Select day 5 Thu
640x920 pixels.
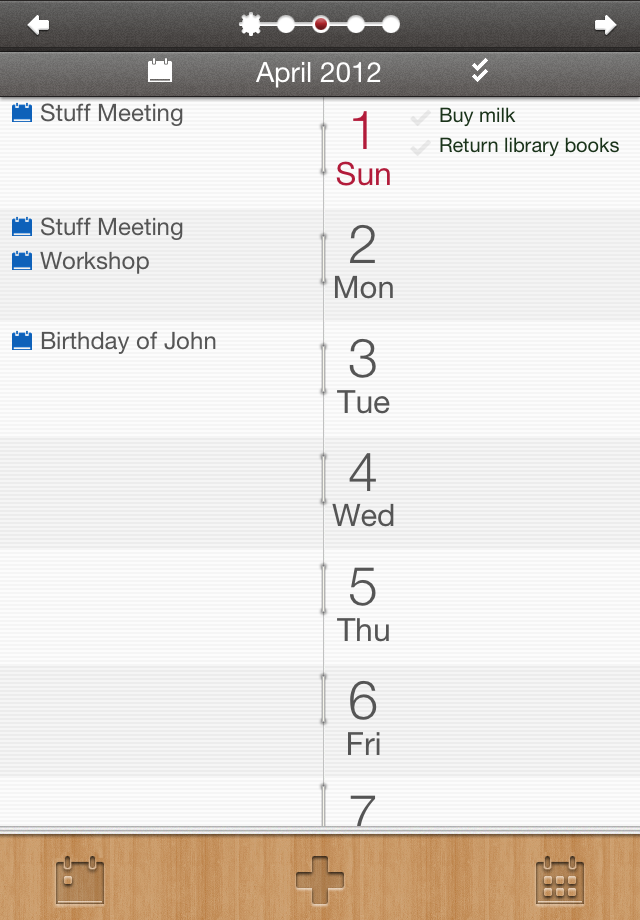[x=363, y=604]
